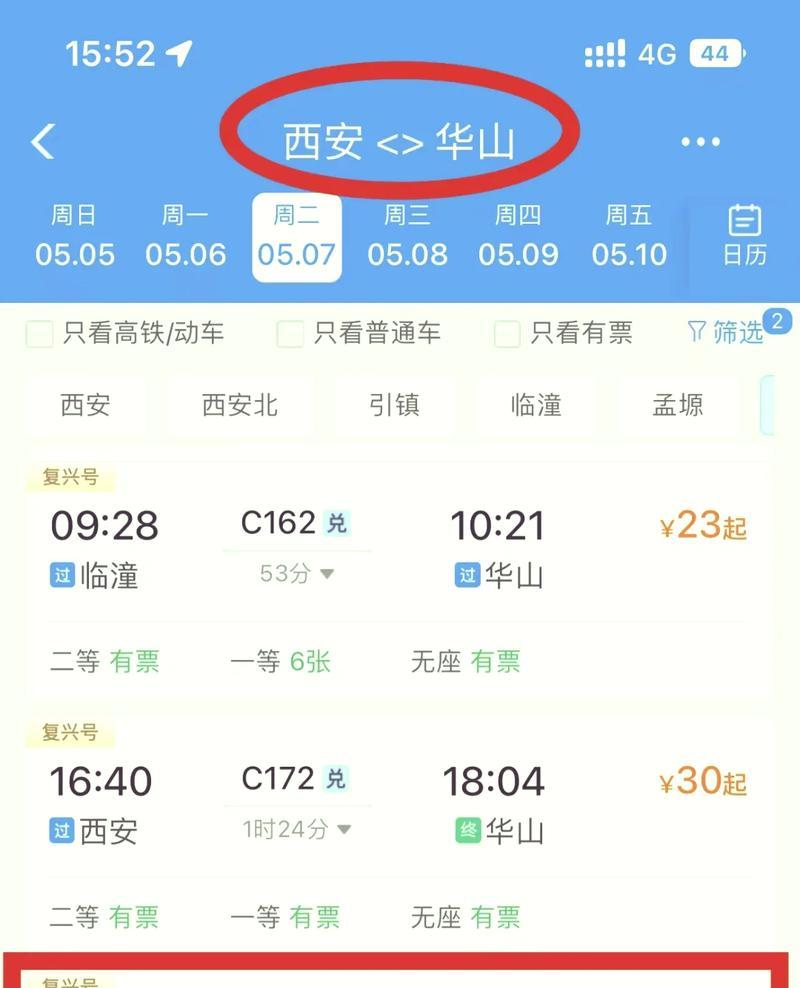Expand the 1时24分 stops of C172

(297, 829)
